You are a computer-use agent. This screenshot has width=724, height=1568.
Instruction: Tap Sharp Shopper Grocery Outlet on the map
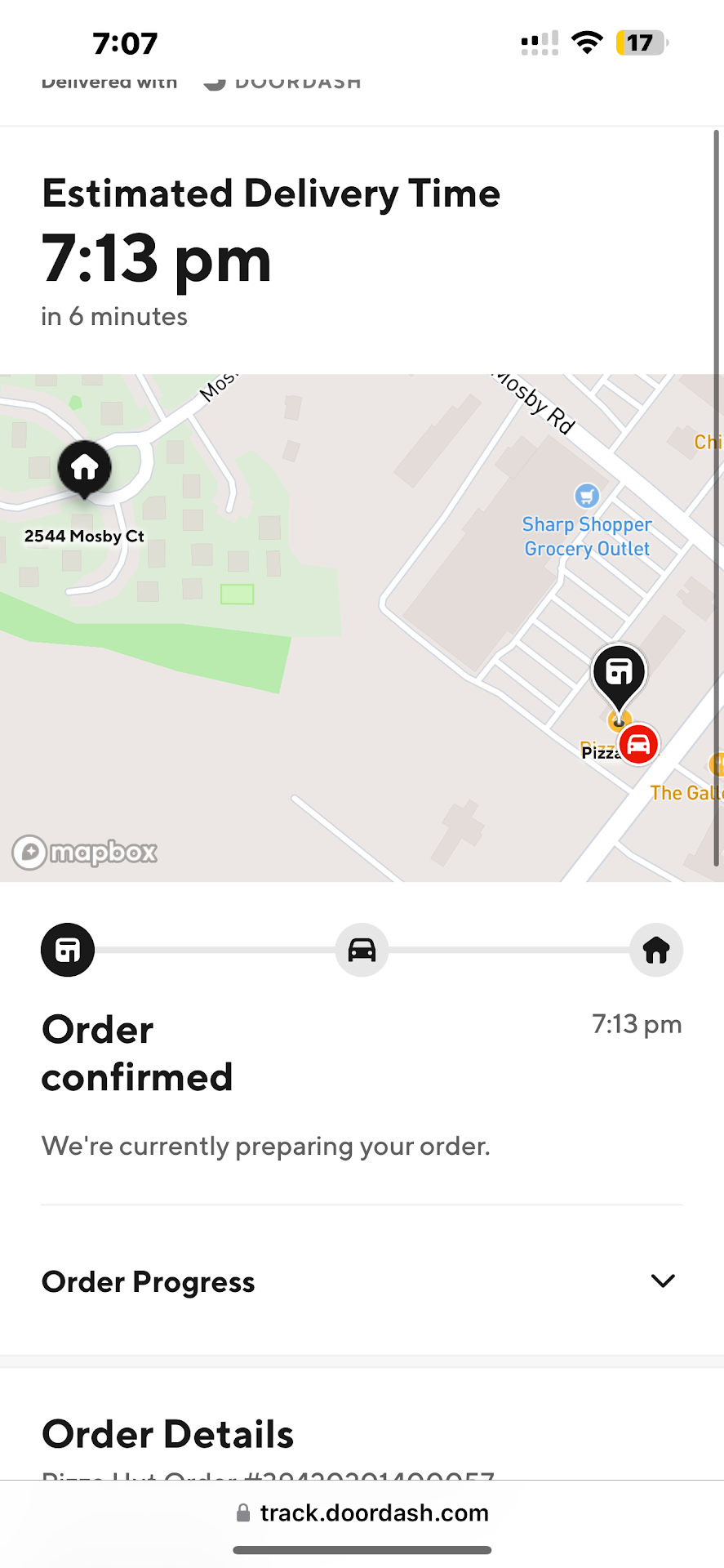click(x=587, y=535)
